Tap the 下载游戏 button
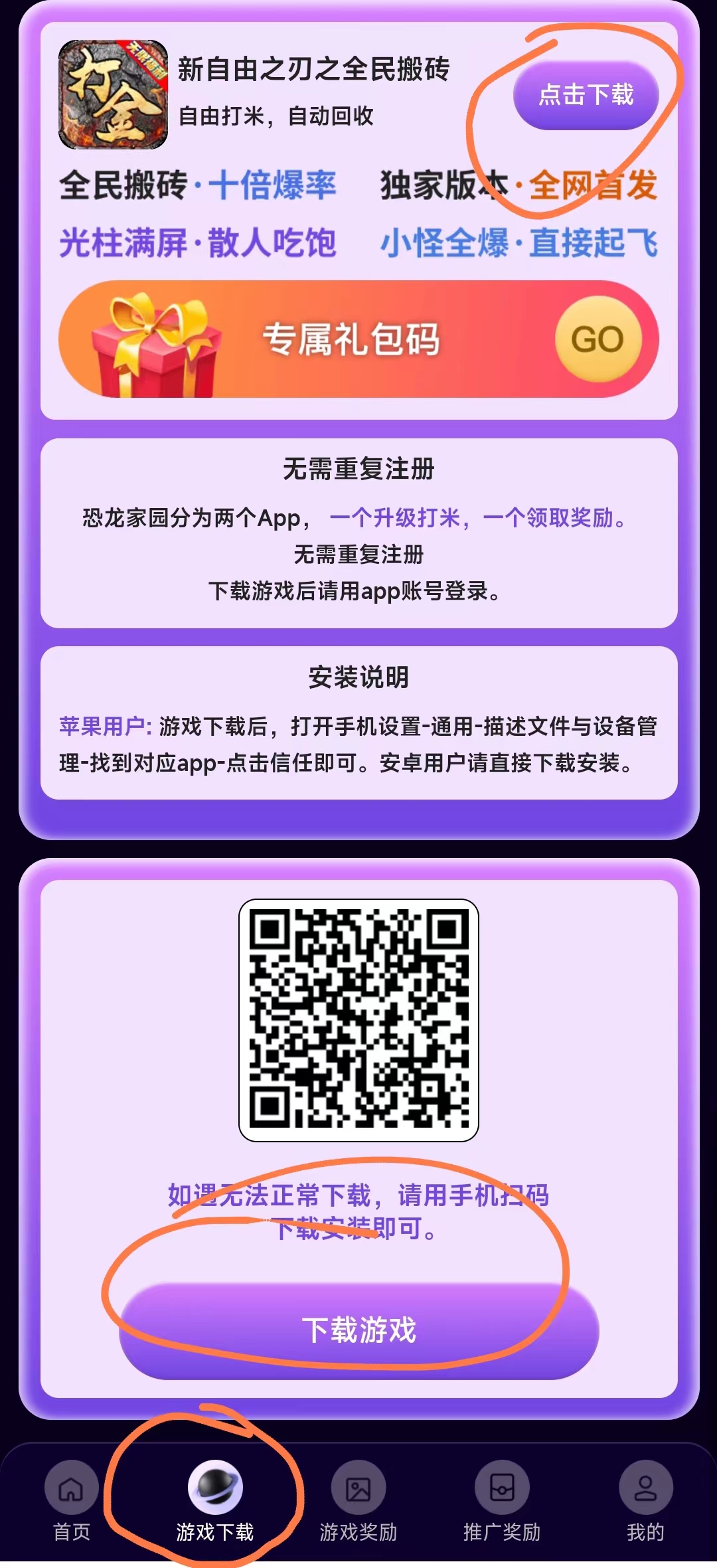The height and width of the screenshot is (1568, 717). pyautogui.click(x=358, y=1330)
